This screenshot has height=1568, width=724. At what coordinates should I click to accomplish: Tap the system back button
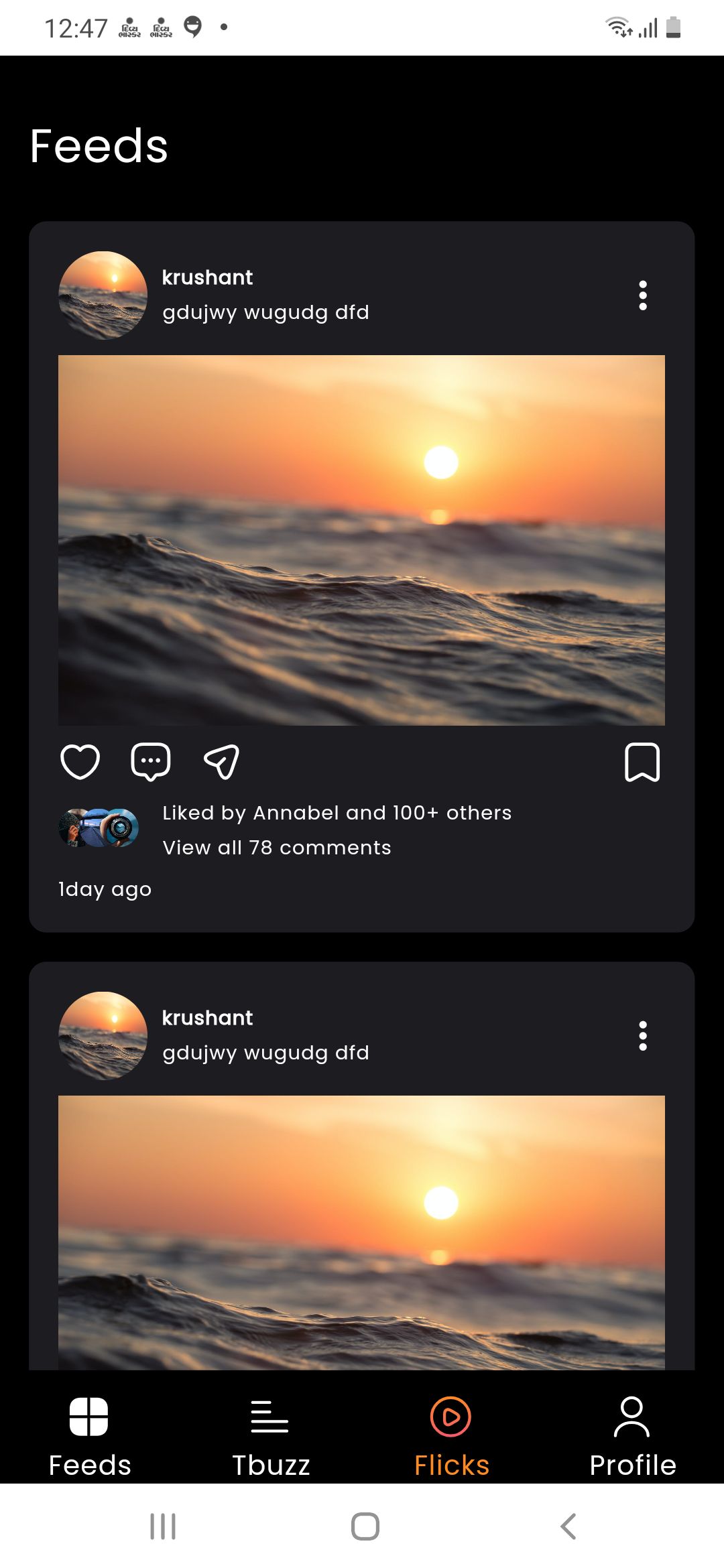(x=568, y=1526)
